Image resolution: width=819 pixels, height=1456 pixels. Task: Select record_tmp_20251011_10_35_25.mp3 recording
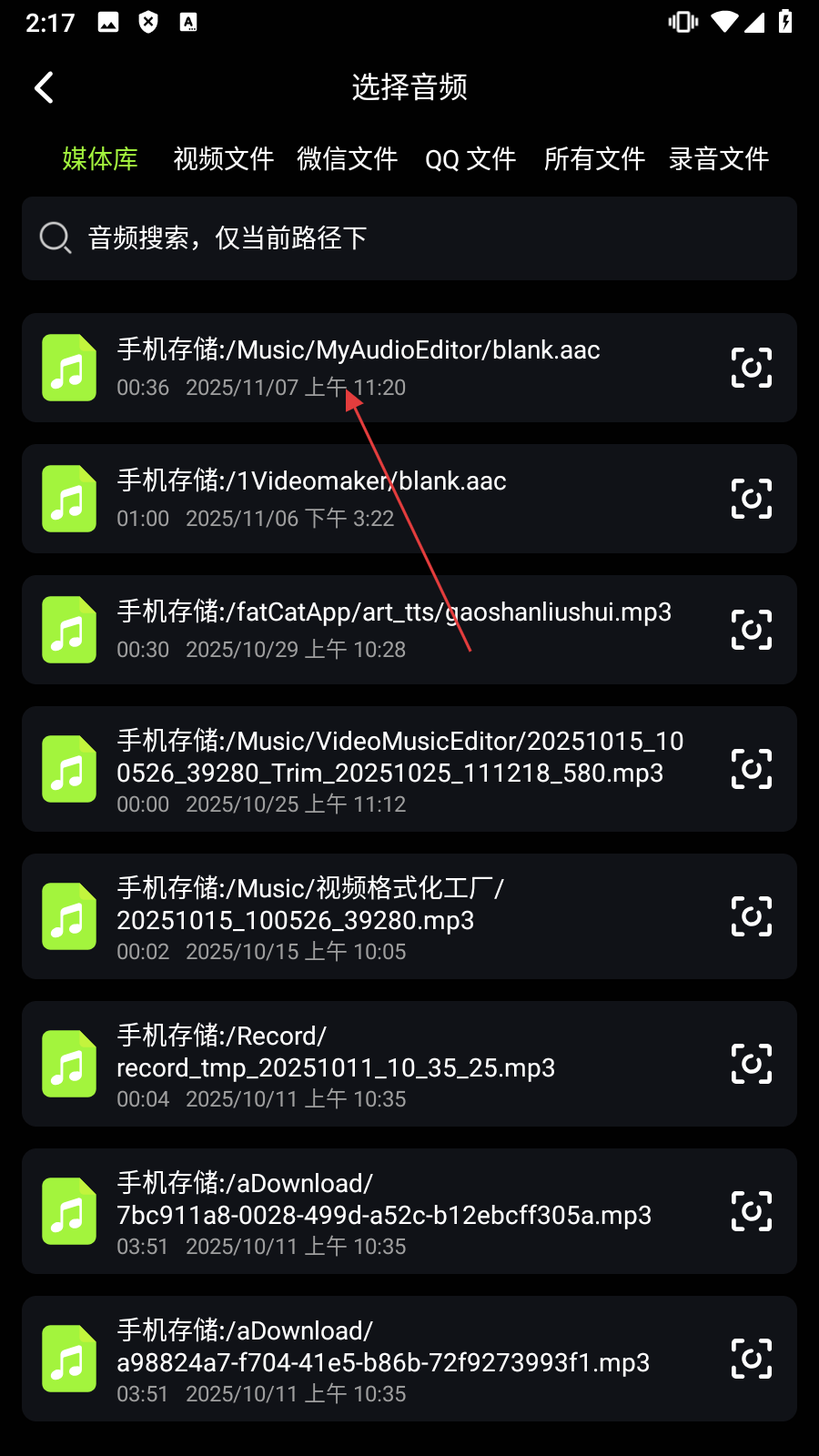364,1064
